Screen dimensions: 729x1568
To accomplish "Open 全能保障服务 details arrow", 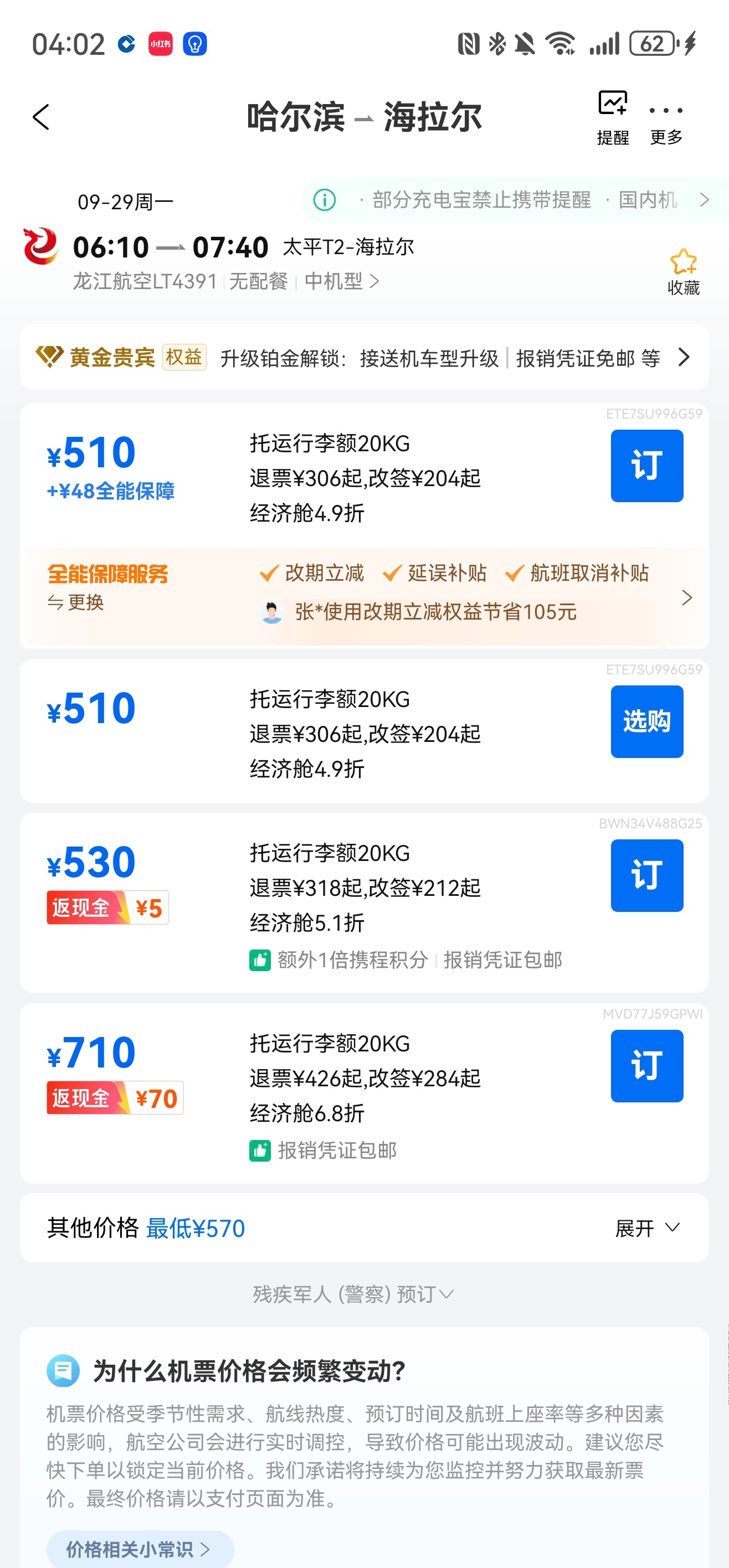I will coord(686,598).
